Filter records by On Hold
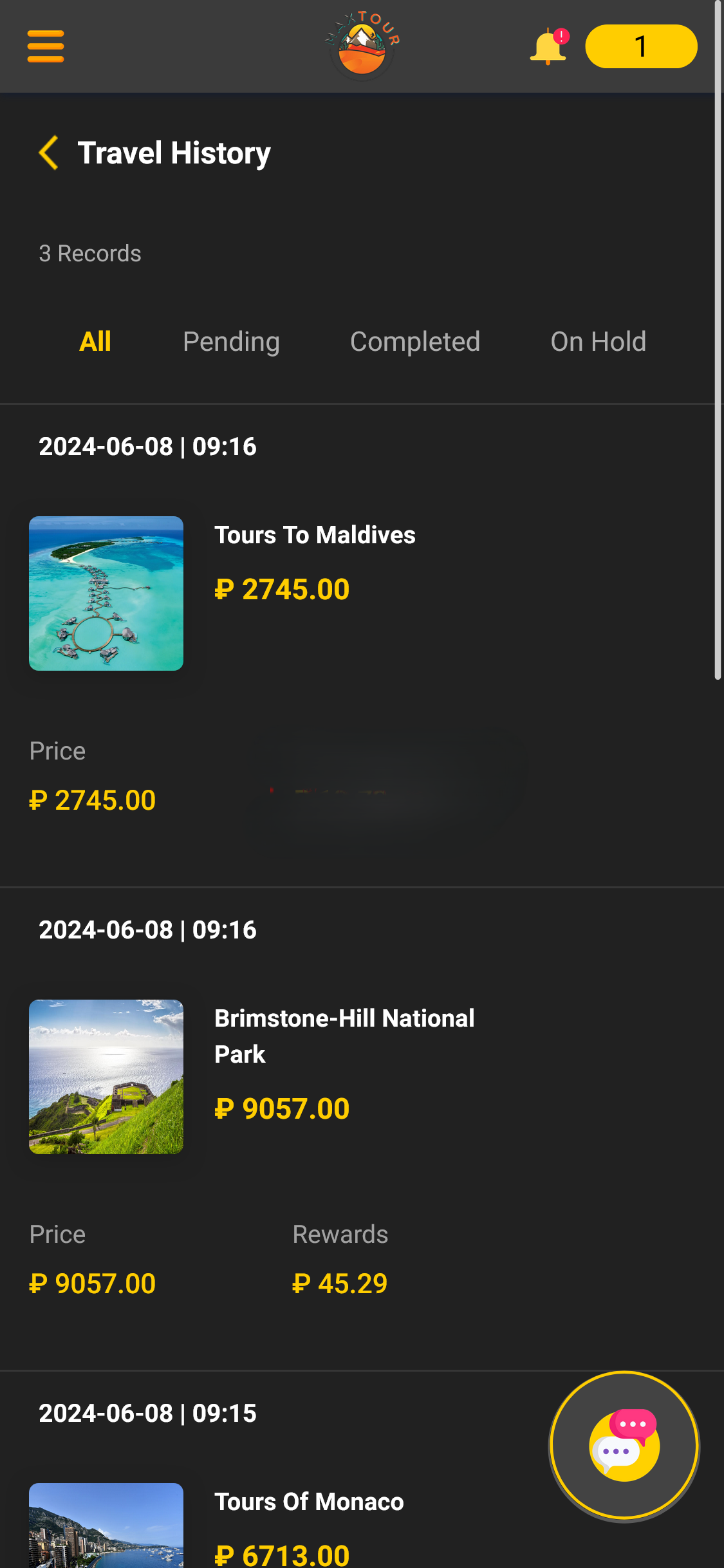Image resolution: width=724 pixels, height=1568 pixels. tap(598, 342)
